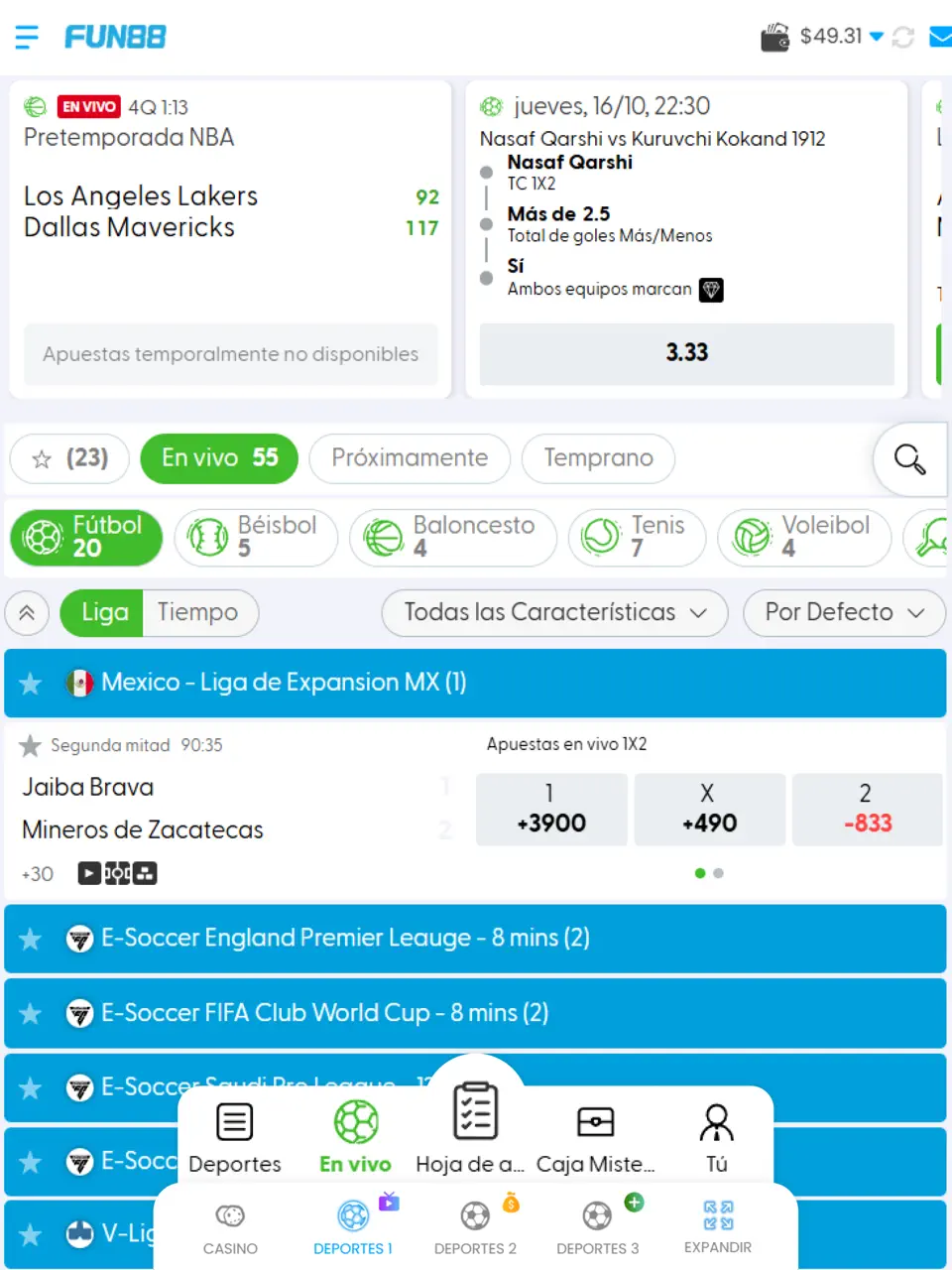
Task: Choose the Voleibol sport chip
Action: click(x=803, y=537)
